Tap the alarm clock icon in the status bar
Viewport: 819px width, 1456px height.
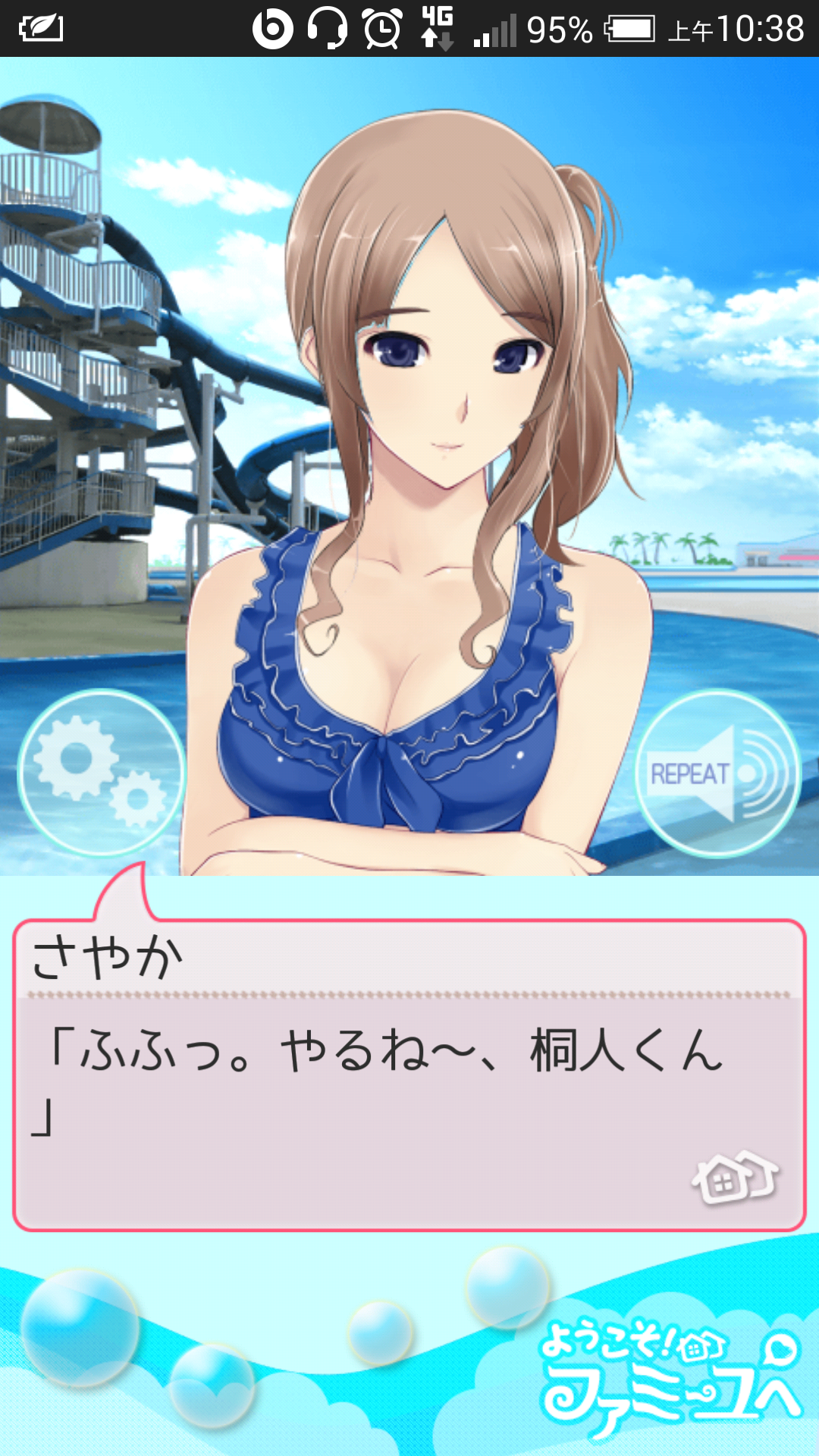coord(383,27)
